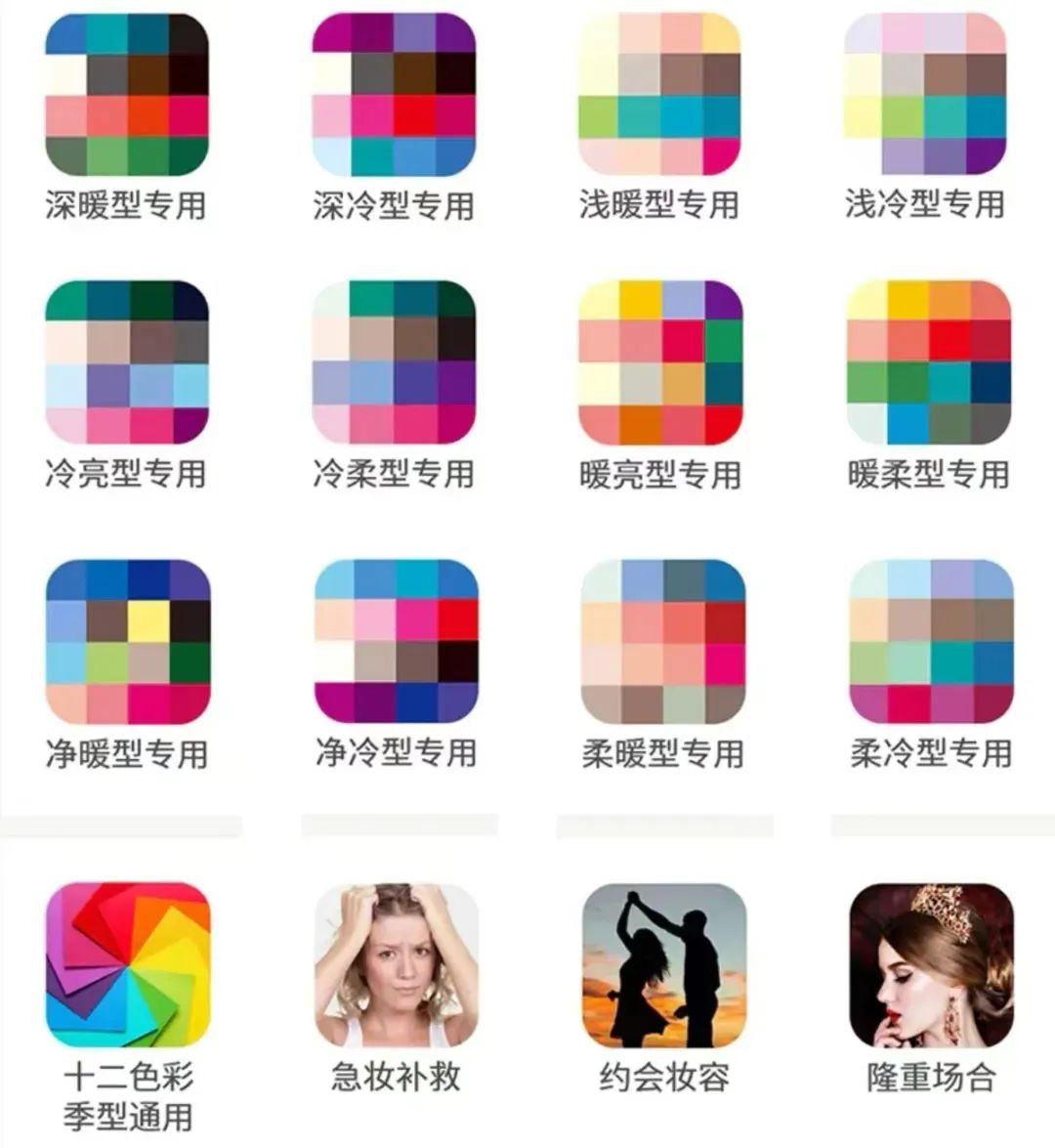Select the 浅暖型专用 tile

tap(659, 95)
